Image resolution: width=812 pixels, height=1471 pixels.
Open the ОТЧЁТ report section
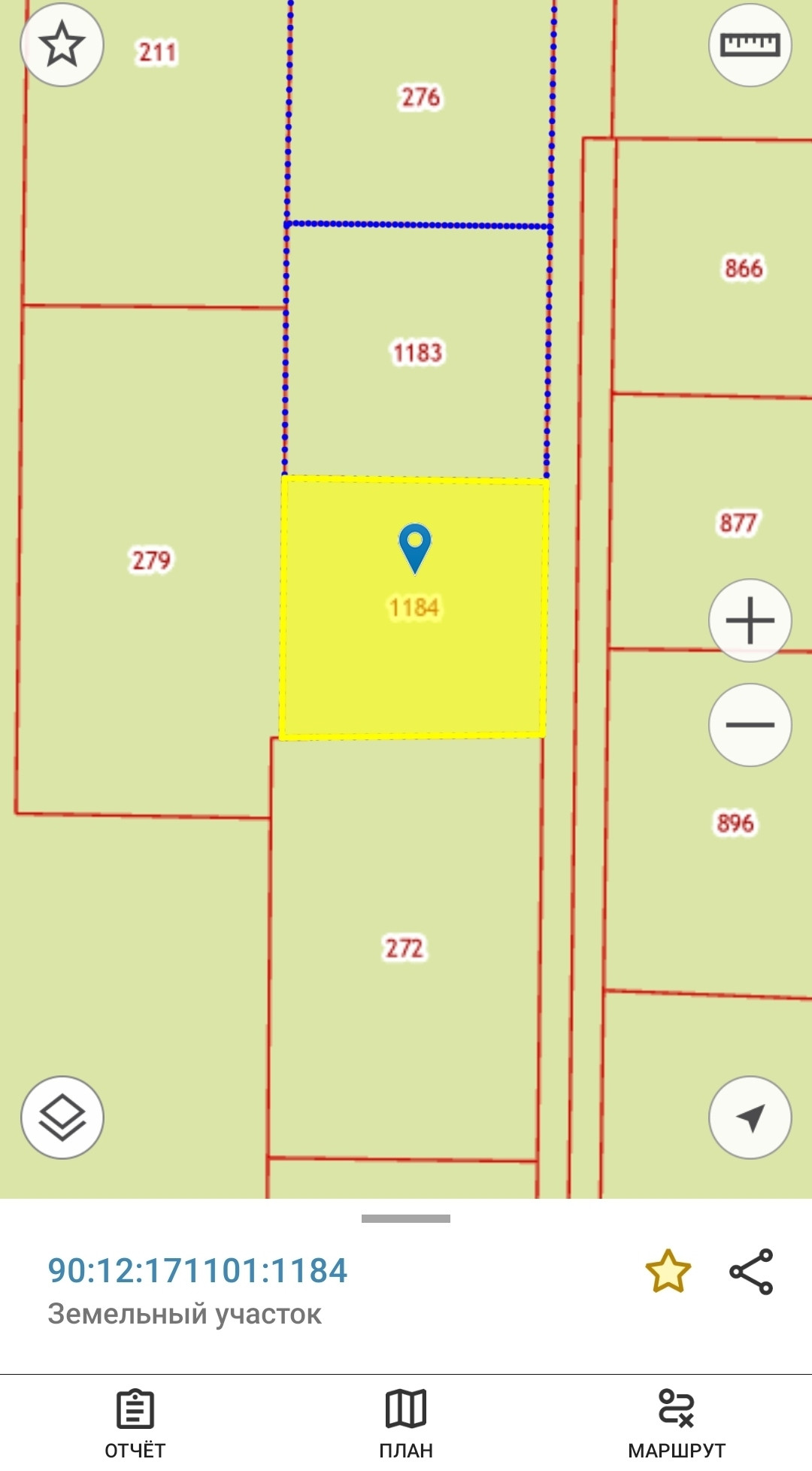(x=135, y=1423)
